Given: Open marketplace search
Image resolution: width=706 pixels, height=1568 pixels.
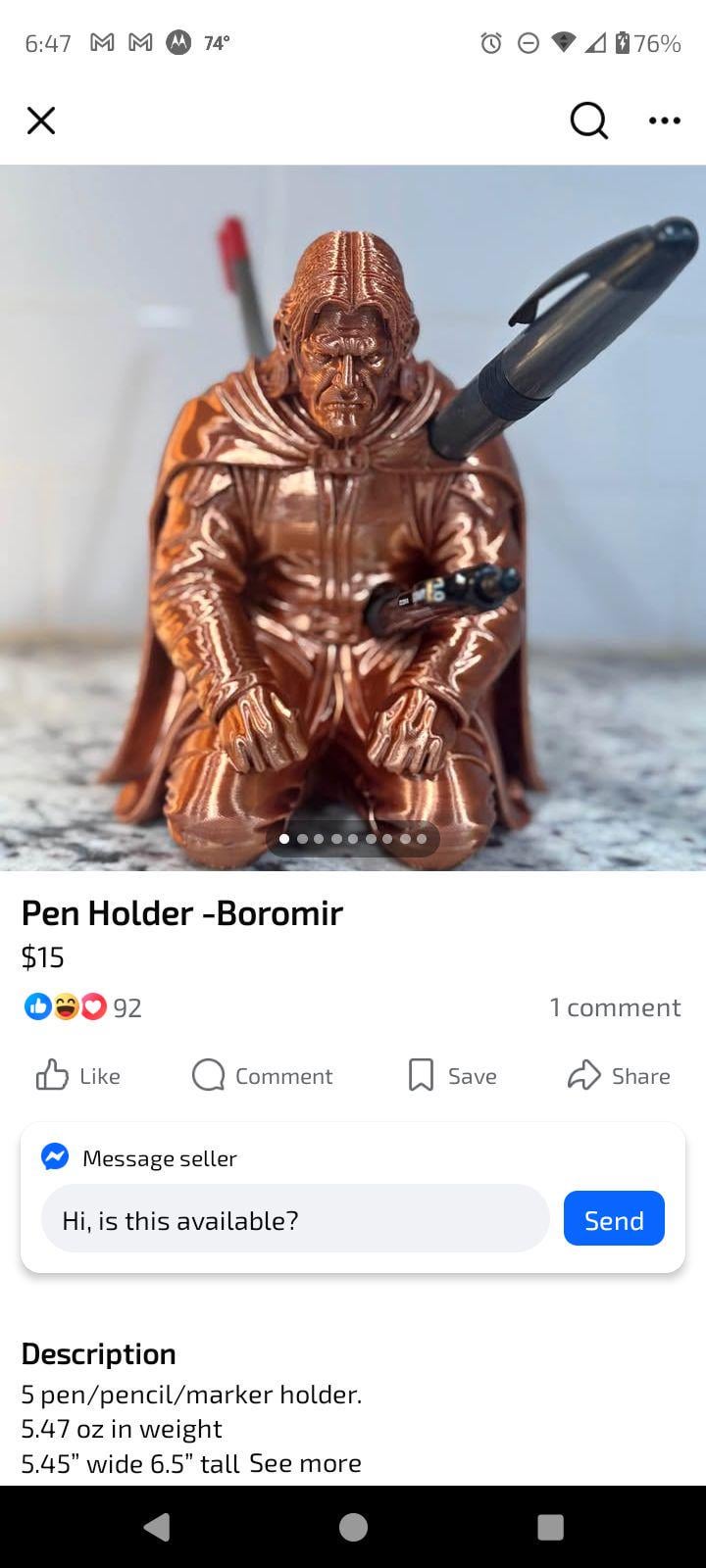Looking at the screenshot, I should pyautogui.click(x=588, y=121).
